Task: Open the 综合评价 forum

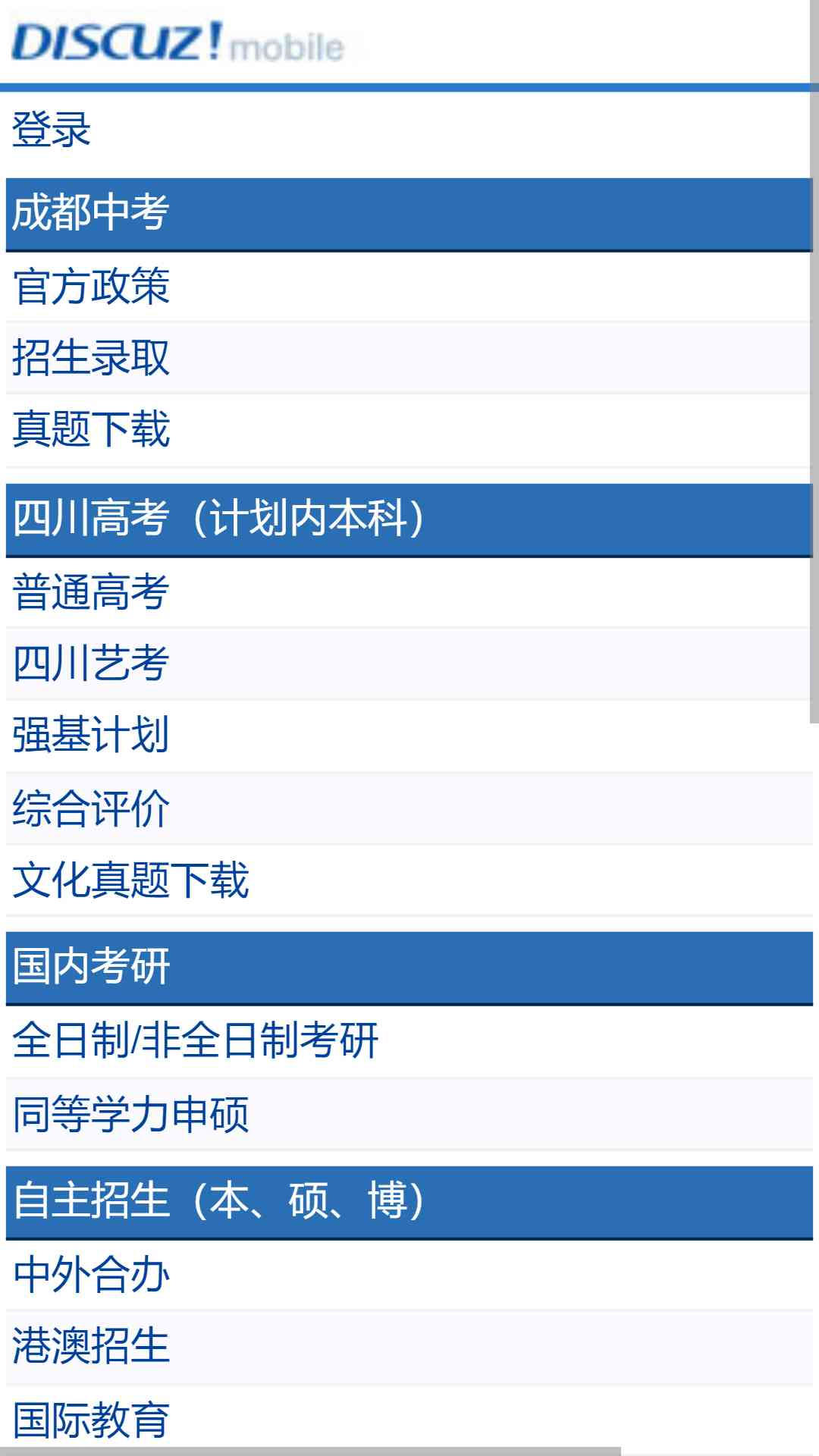Action: pyautogui.click(x=91, y=808)
